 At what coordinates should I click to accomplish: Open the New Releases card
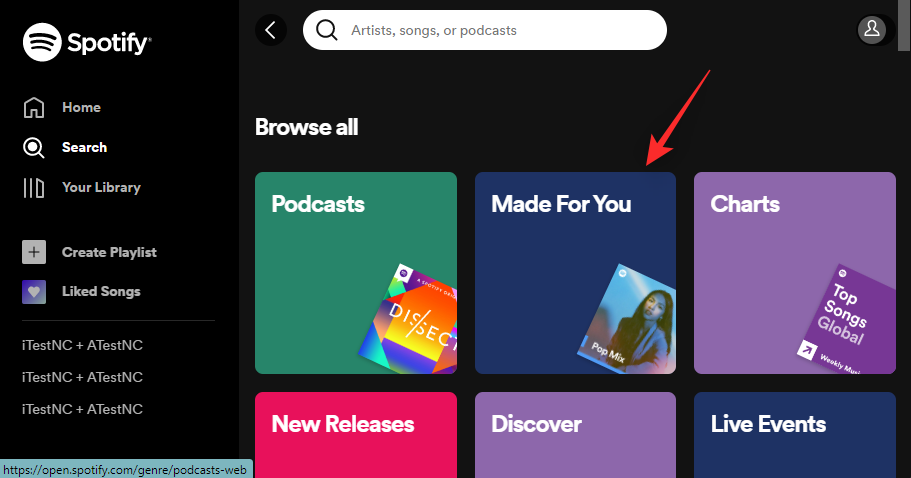click(355, 434)
